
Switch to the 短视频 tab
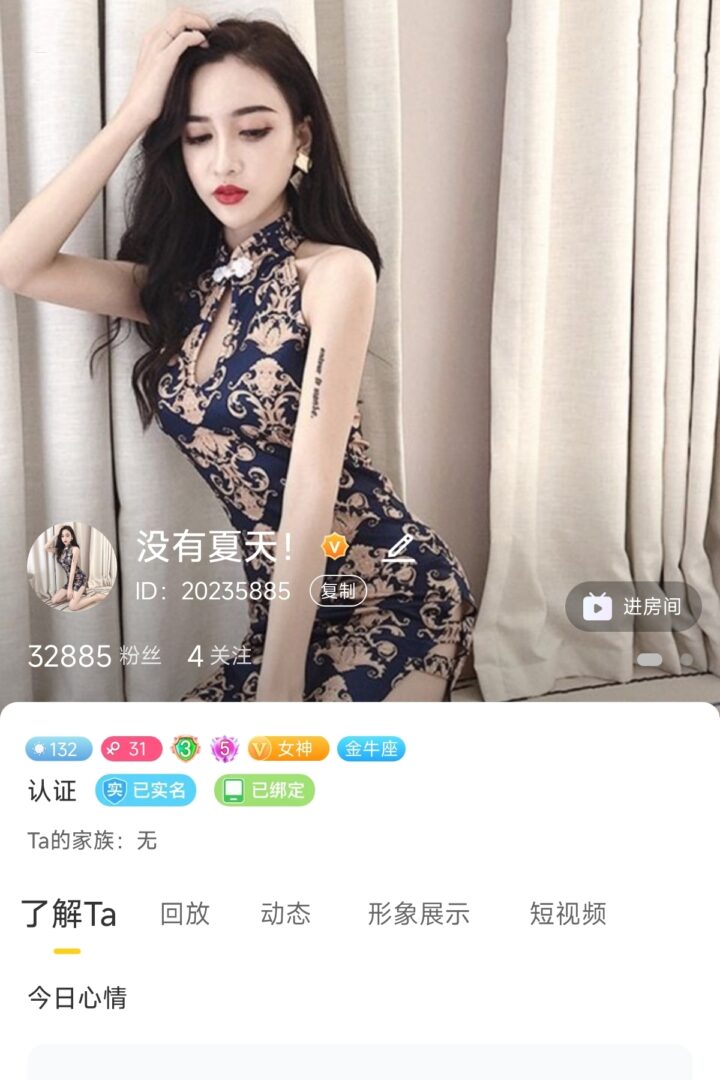pyautogui.click(x=567, y=913)
